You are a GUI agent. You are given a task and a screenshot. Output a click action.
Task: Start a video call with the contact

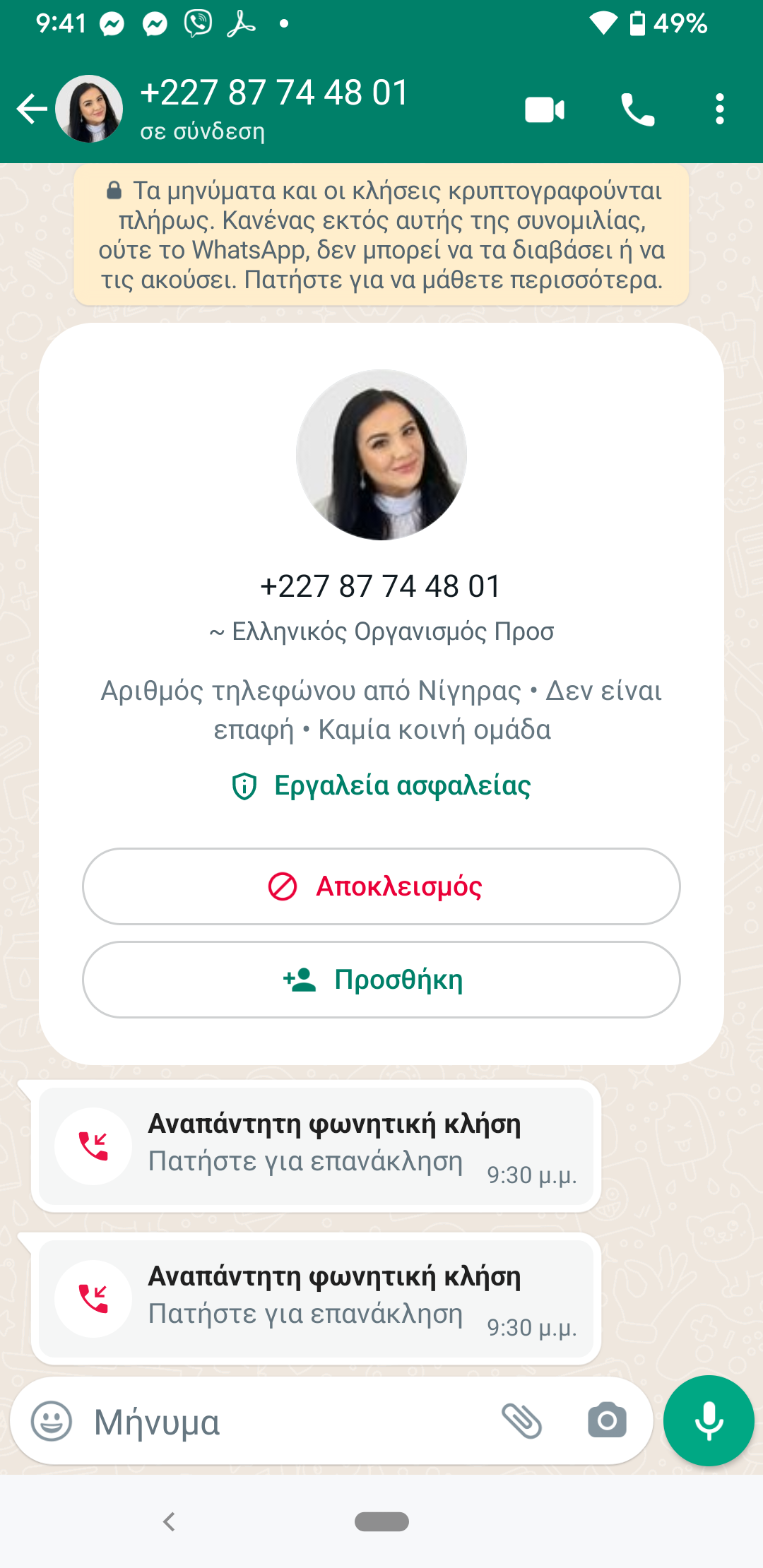coord(544,109)
